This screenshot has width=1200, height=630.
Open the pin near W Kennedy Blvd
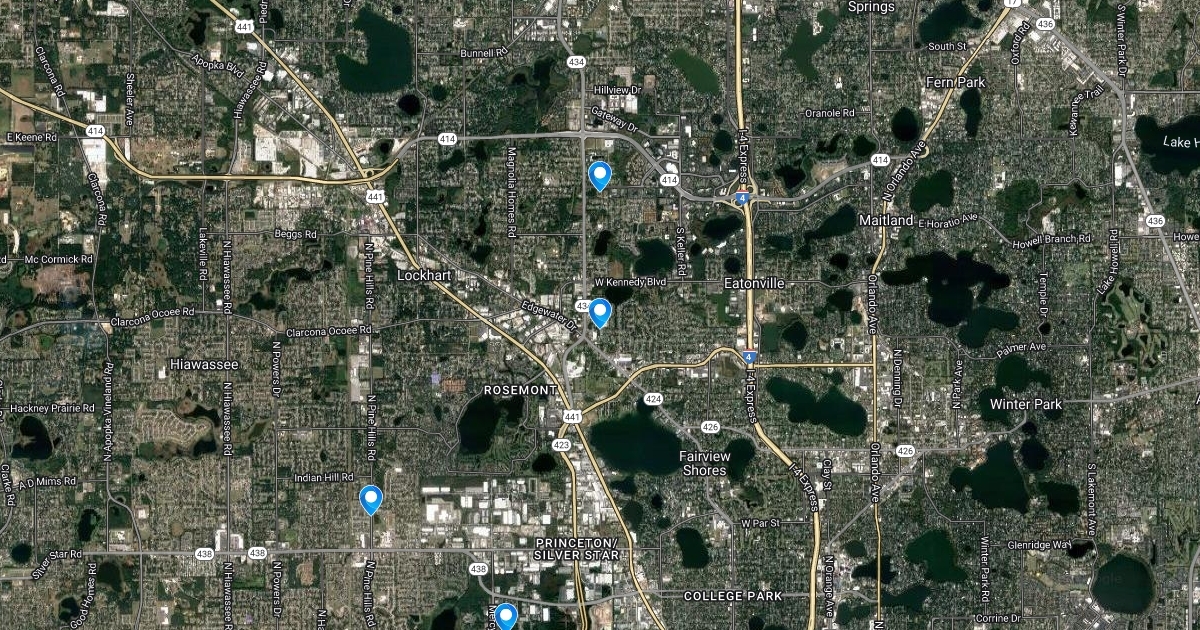pos(599,312)
